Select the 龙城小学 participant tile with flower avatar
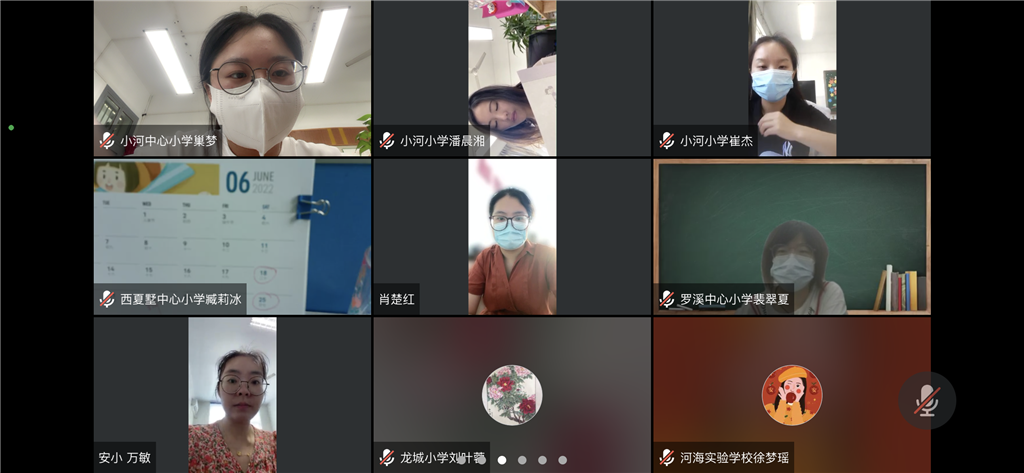Viewport: 1024px width, 473px height. coord(511,394)
